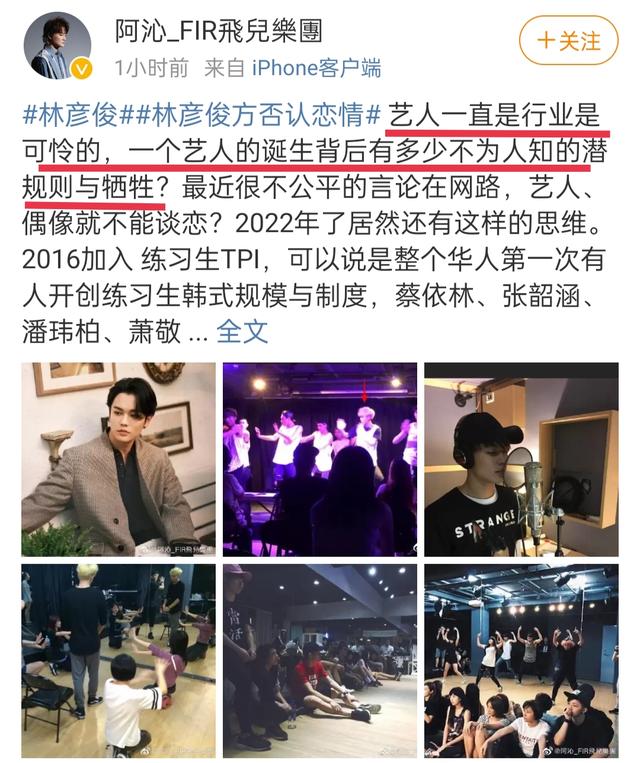Follow 阿沁_FIR飛兒樂團 with the 关注 button
The image size is (640, 763).
[569, 42]
